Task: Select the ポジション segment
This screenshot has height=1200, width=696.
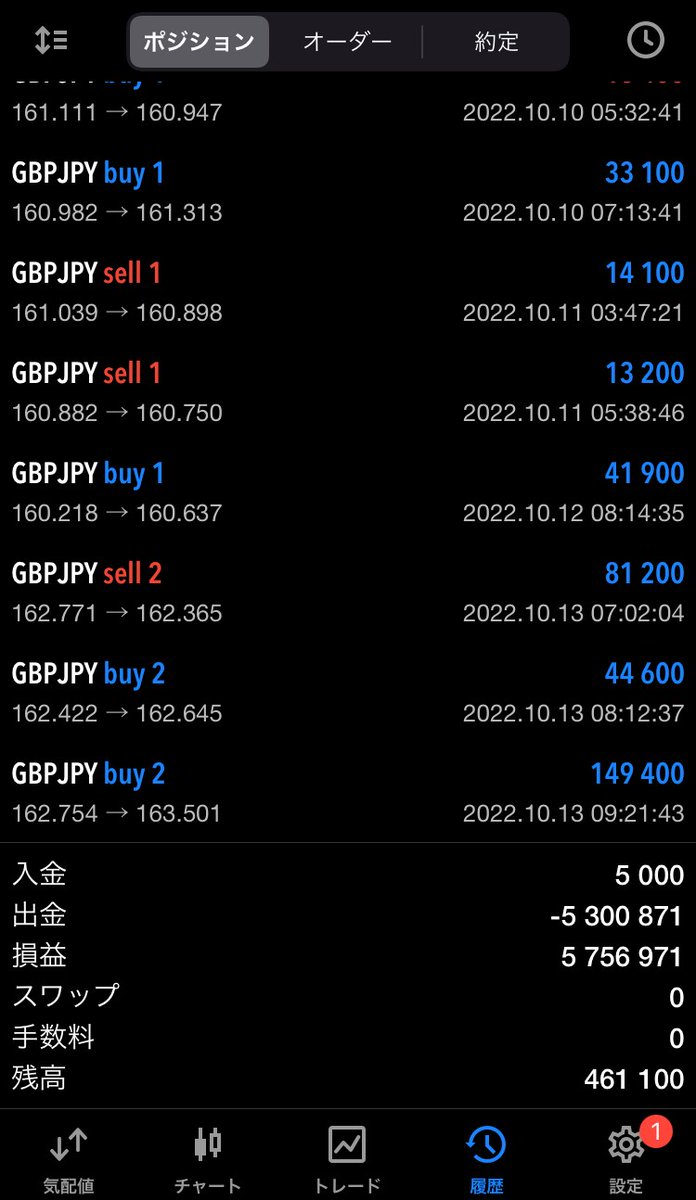Action: [x=199, y=42]
